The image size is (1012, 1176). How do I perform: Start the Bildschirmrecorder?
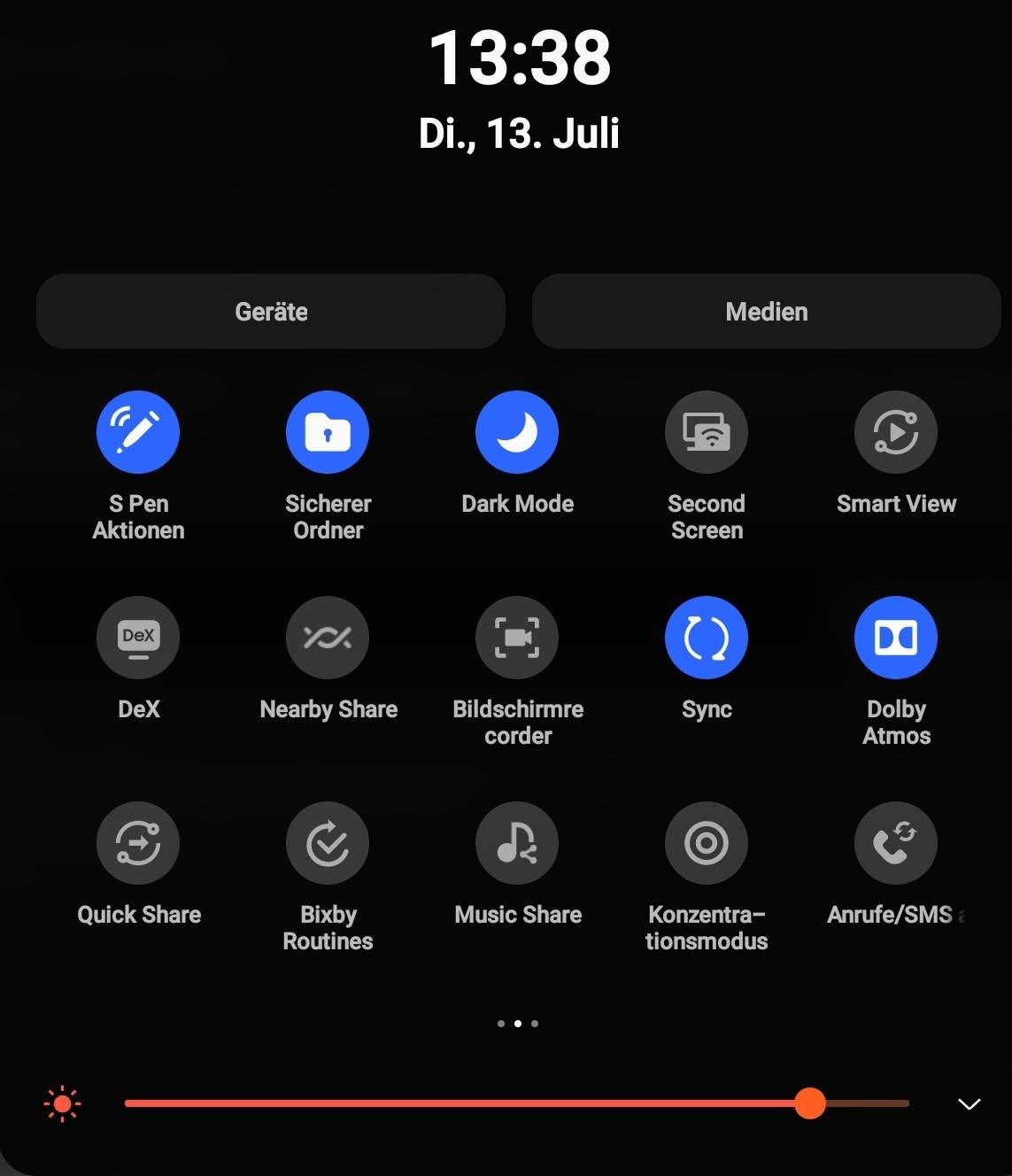[517, 638]
